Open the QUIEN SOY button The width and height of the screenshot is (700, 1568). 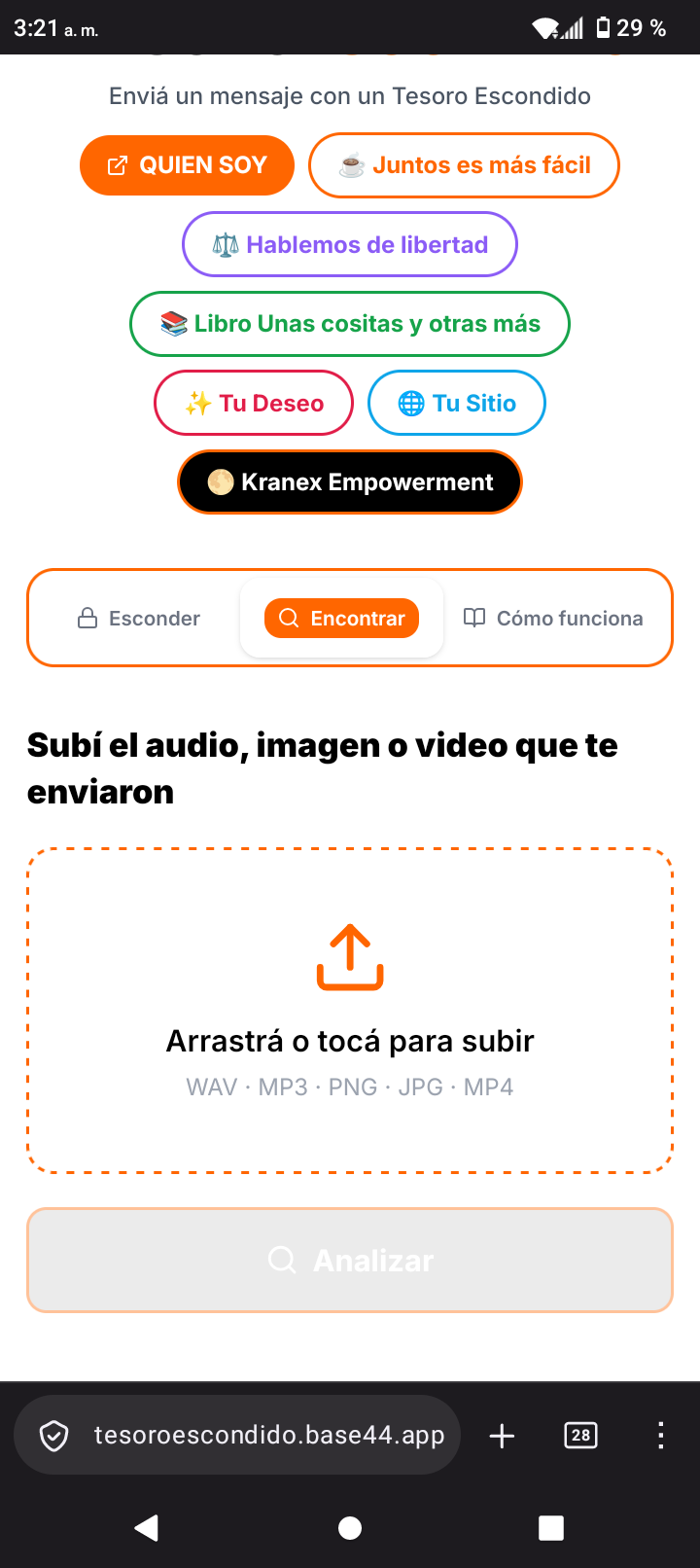pyautogui.click(x=187, y=165)
